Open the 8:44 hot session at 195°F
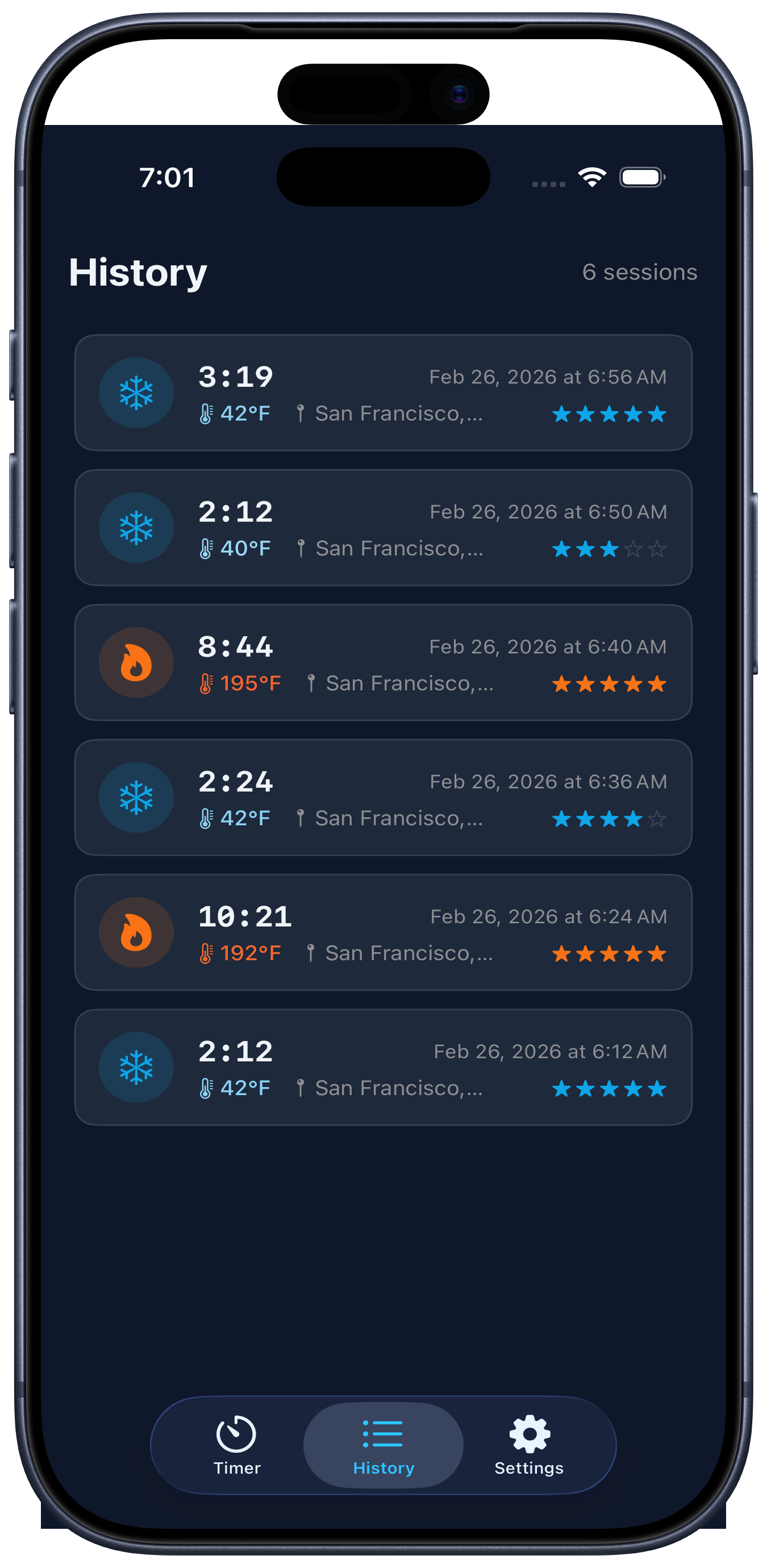 (383, 662)
